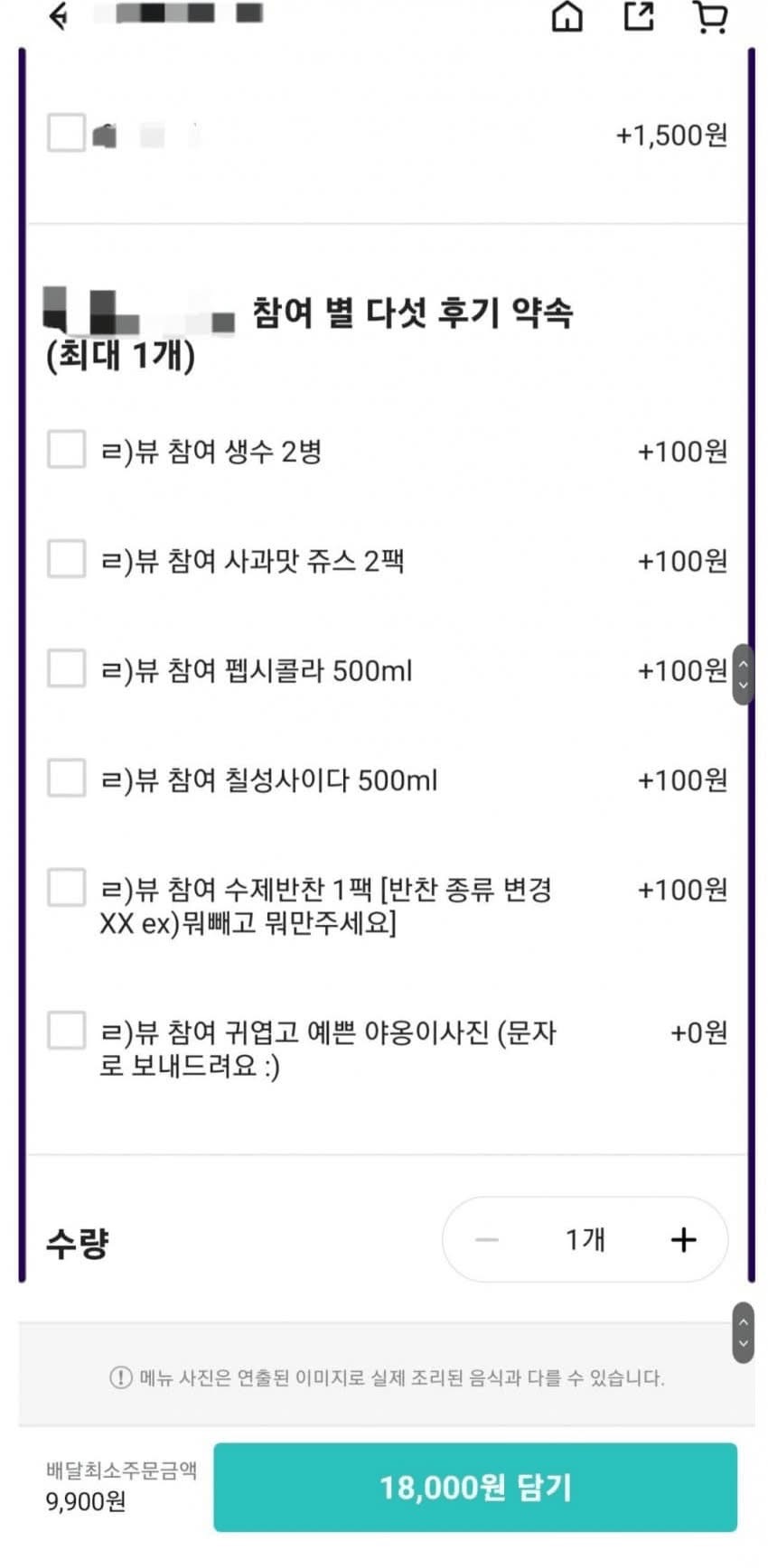Tap the 참여 별 다섯 후기 약속 section title
The height and width of the screenshot is (1568, 768).
click(x=413, y=314)
